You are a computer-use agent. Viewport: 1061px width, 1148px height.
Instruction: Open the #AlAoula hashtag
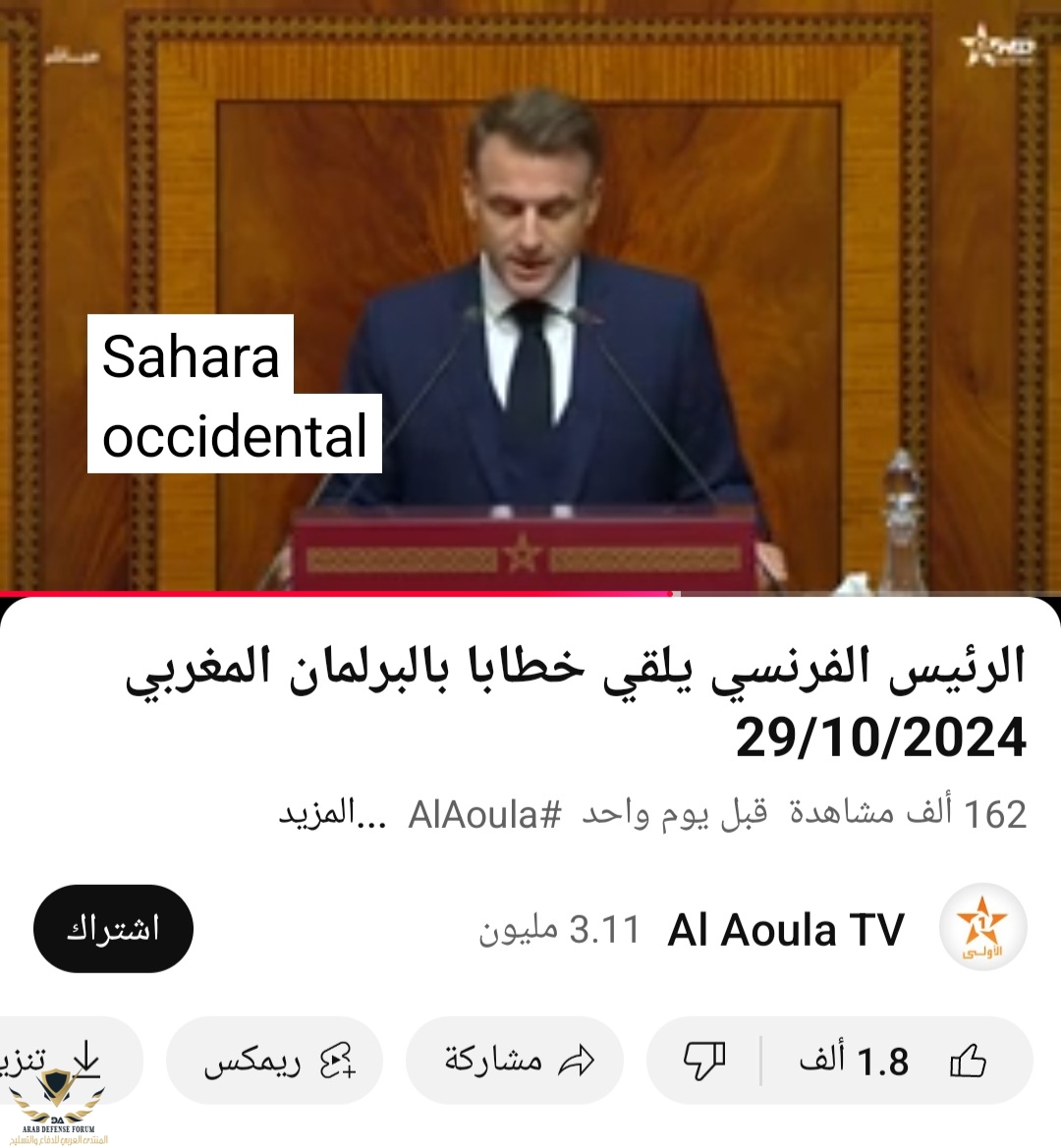pyautogui.click(x=485, y=814)
